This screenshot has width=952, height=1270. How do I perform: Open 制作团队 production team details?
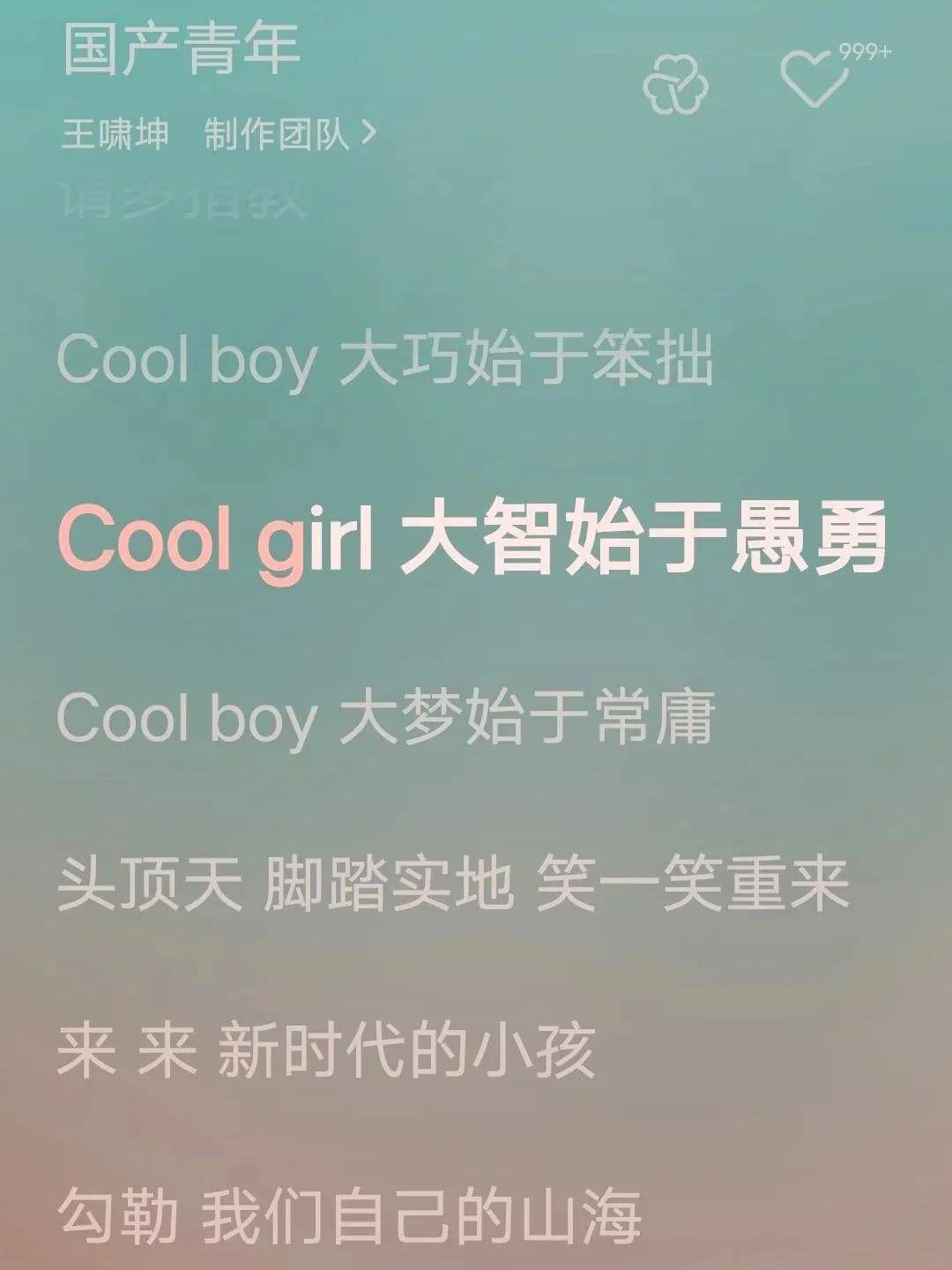pyautogui.click(x=289, y=134)
